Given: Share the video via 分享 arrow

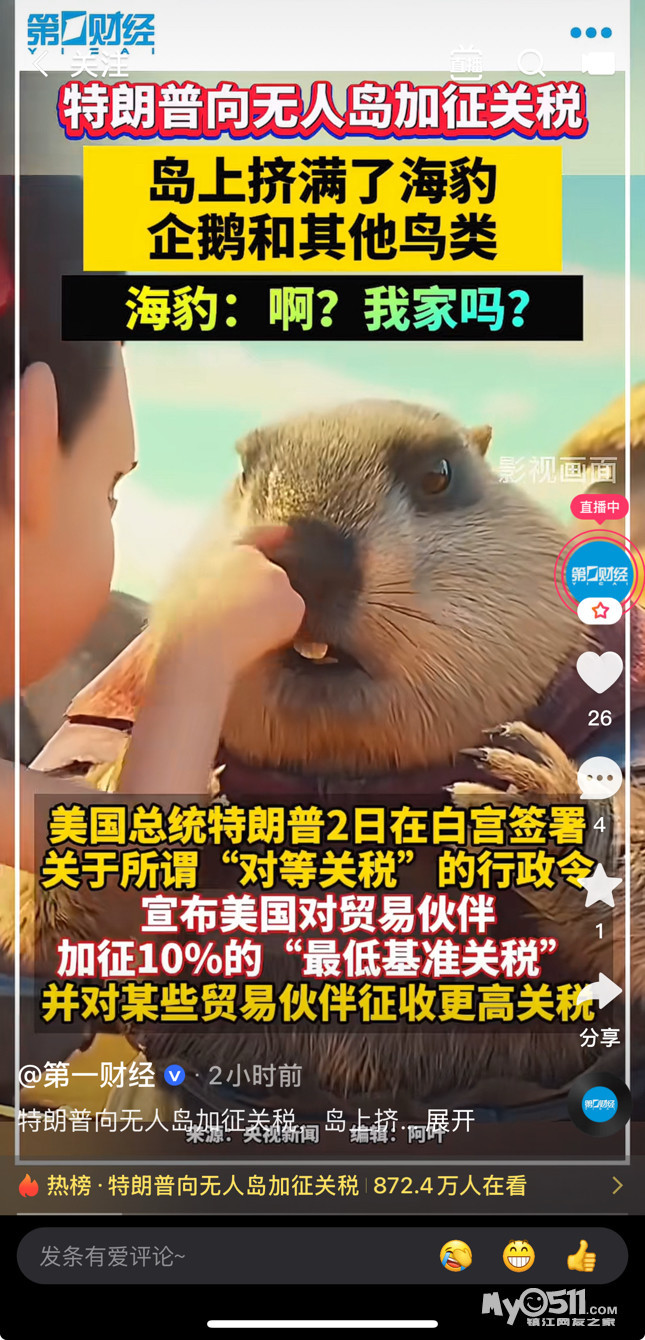Looking at the screenshot, I should click(600, 992).
